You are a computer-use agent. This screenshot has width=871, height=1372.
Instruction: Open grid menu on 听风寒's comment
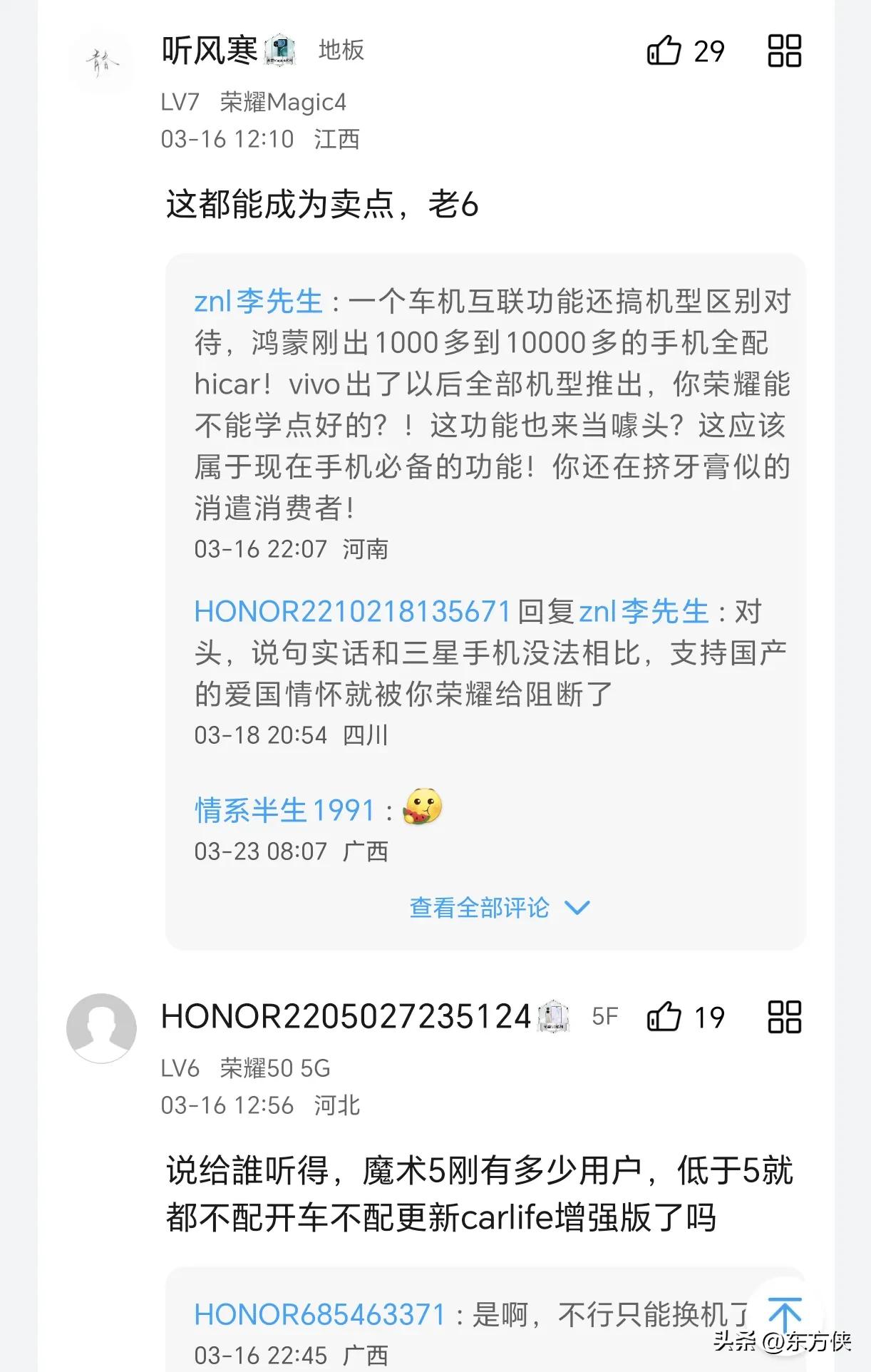[784, 51]
